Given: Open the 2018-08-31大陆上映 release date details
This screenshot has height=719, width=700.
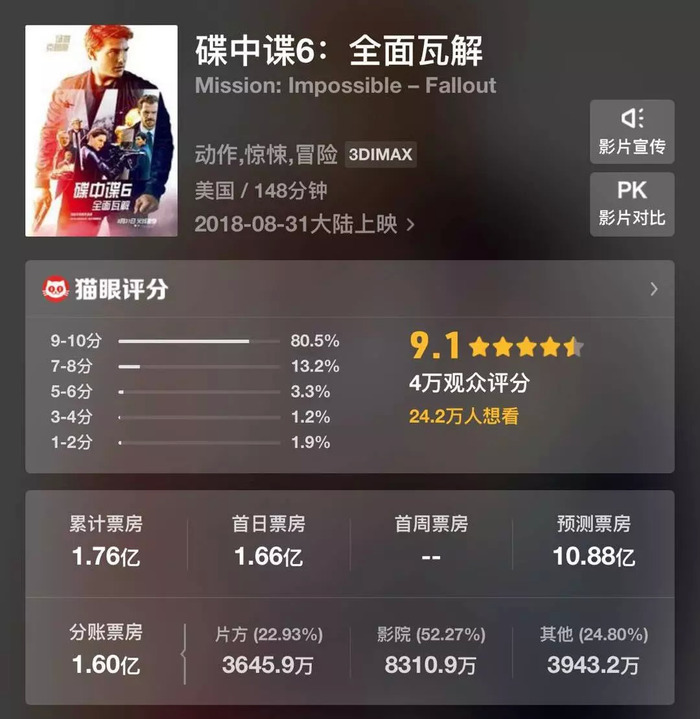Looking at the screenshot, I should [x=305, y=224].
